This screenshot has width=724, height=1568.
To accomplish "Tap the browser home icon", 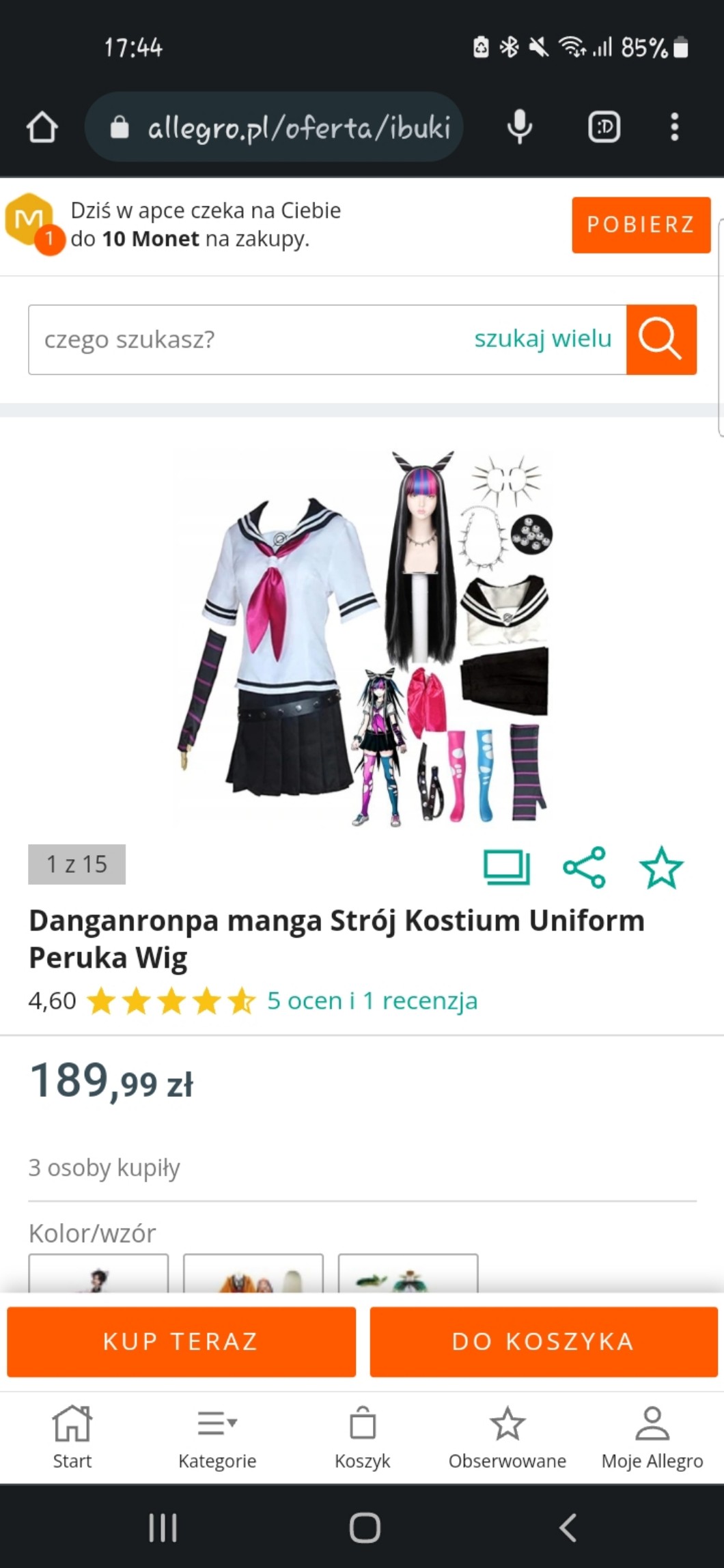I will click(42, 127).
